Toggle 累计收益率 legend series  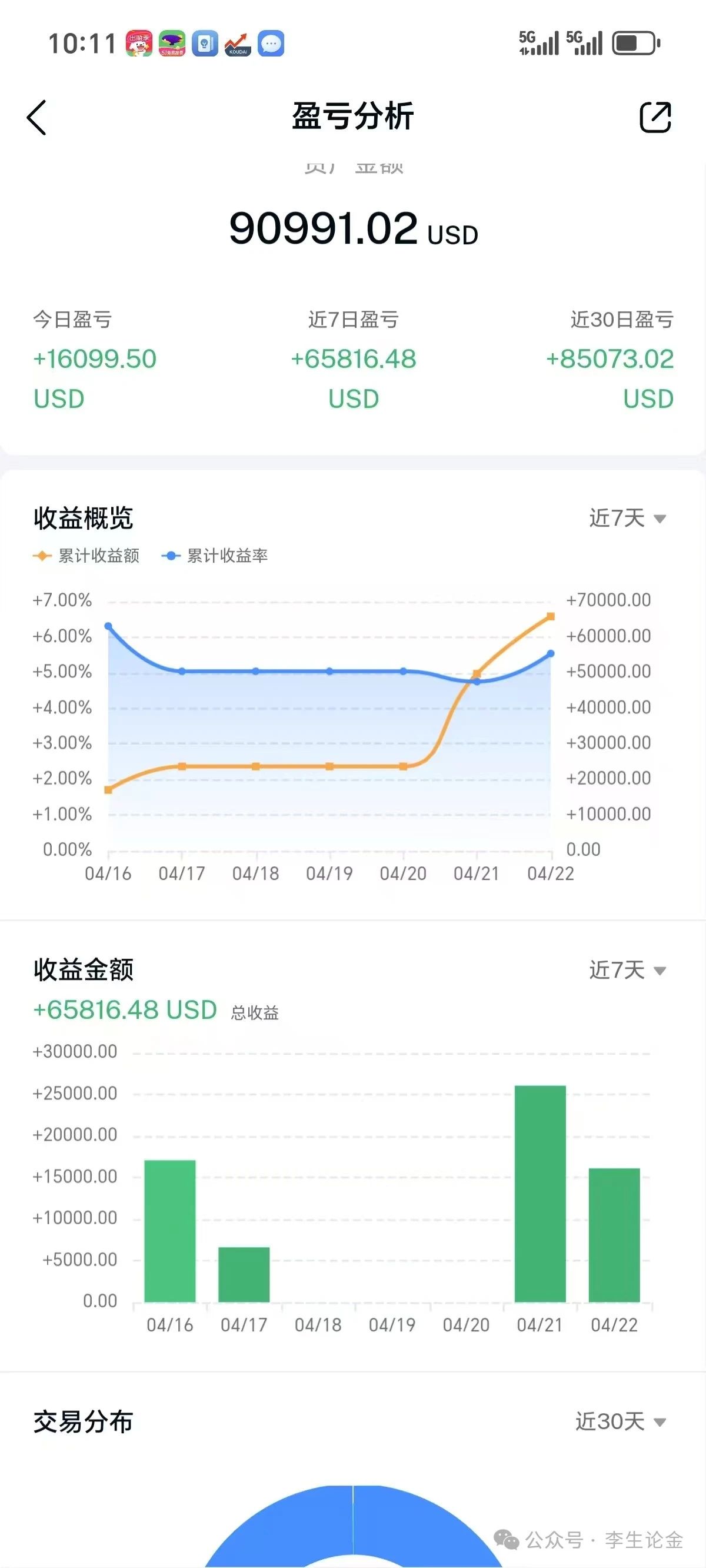pos(215,555)
